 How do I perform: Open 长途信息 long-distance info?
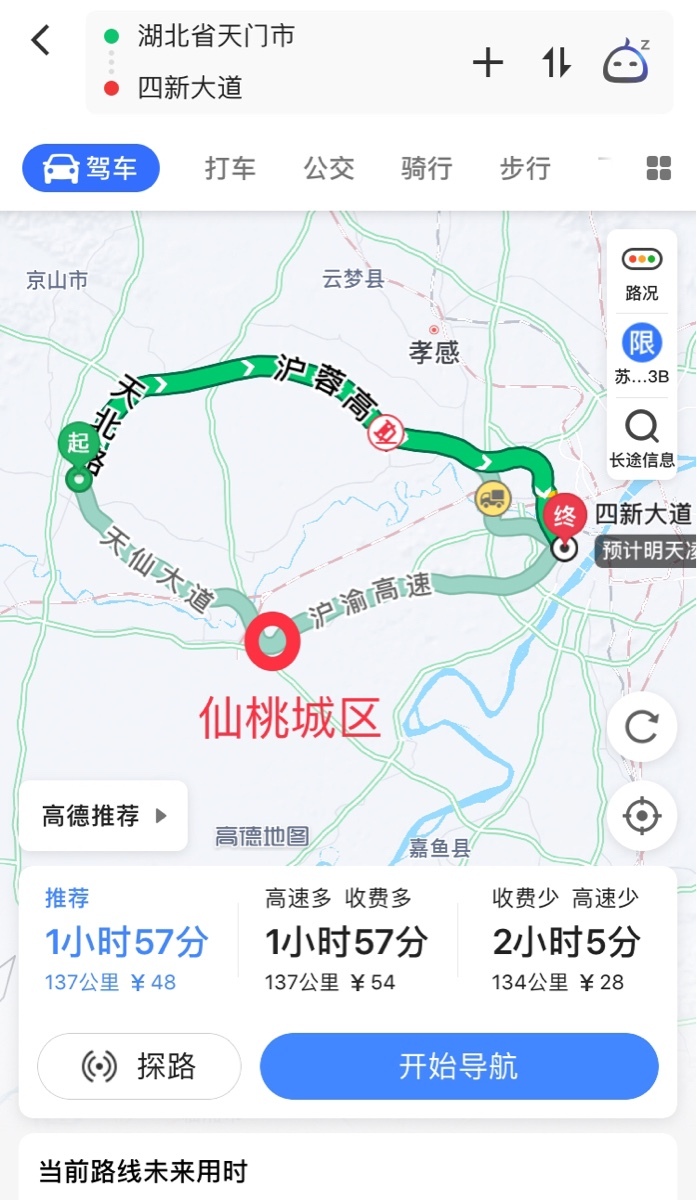point(642,438)
